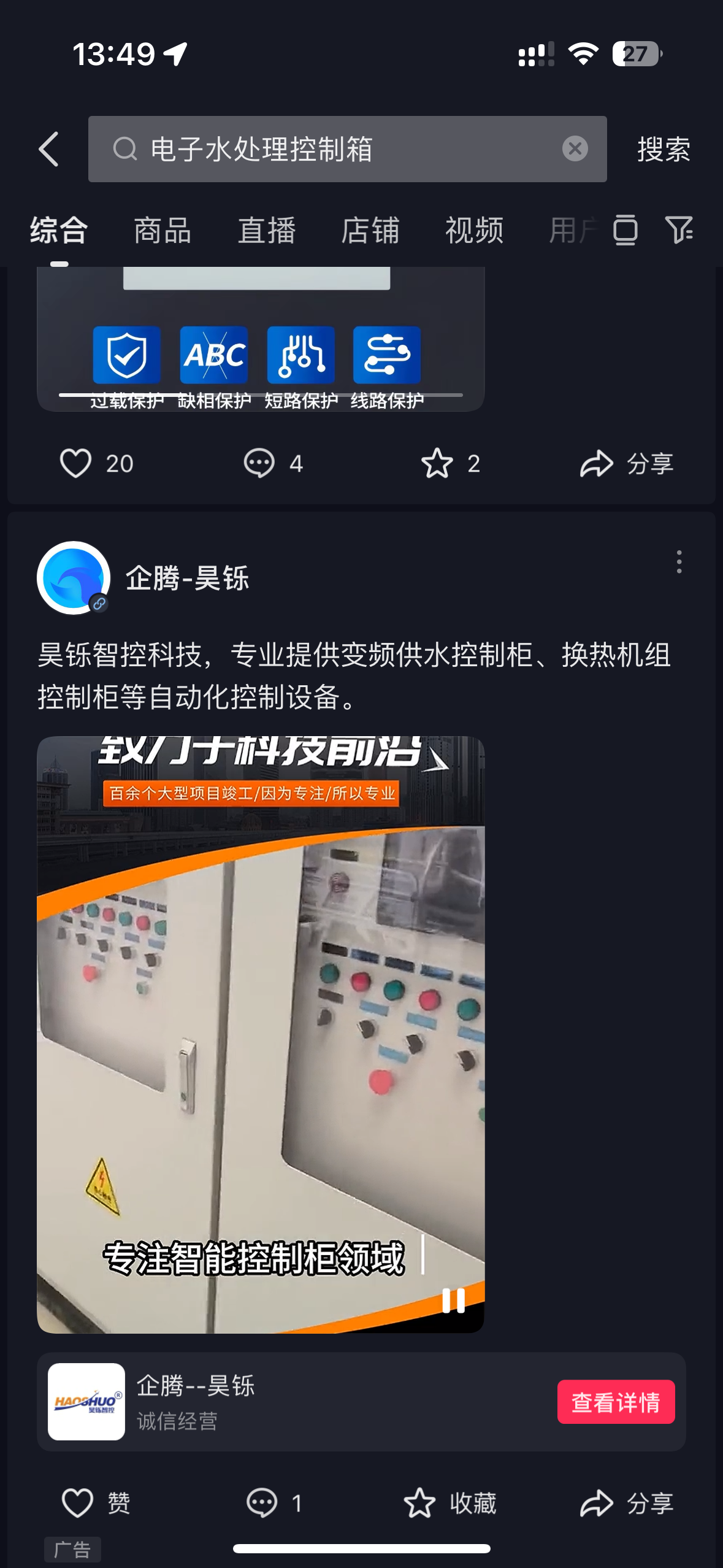Viewport: 723px width, 1568px height.
Task: Tap the 搜索 button
Action: [664, 149]
